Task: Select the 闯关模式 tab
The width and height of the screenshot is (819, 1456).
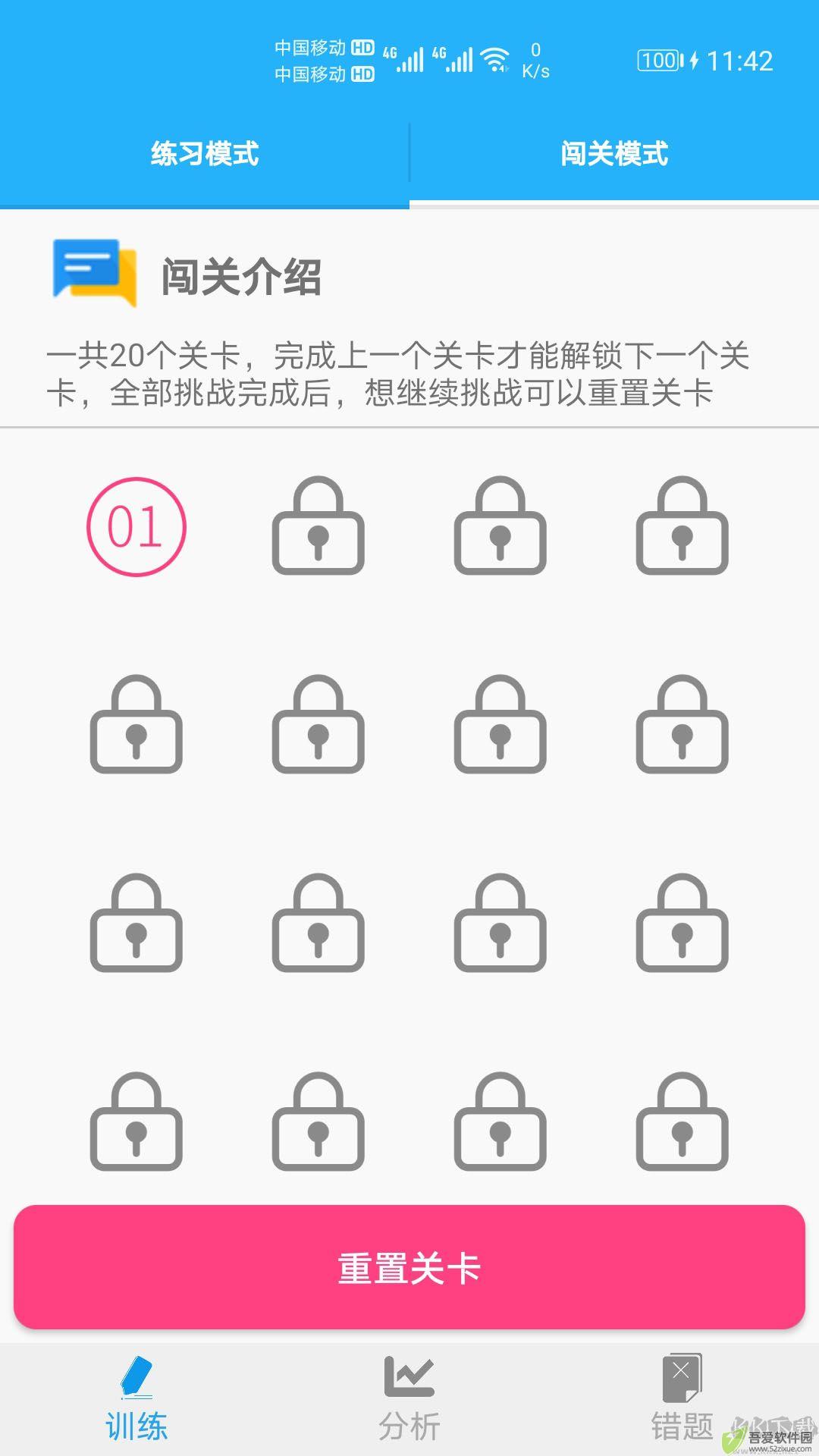Action: (614, 154)
